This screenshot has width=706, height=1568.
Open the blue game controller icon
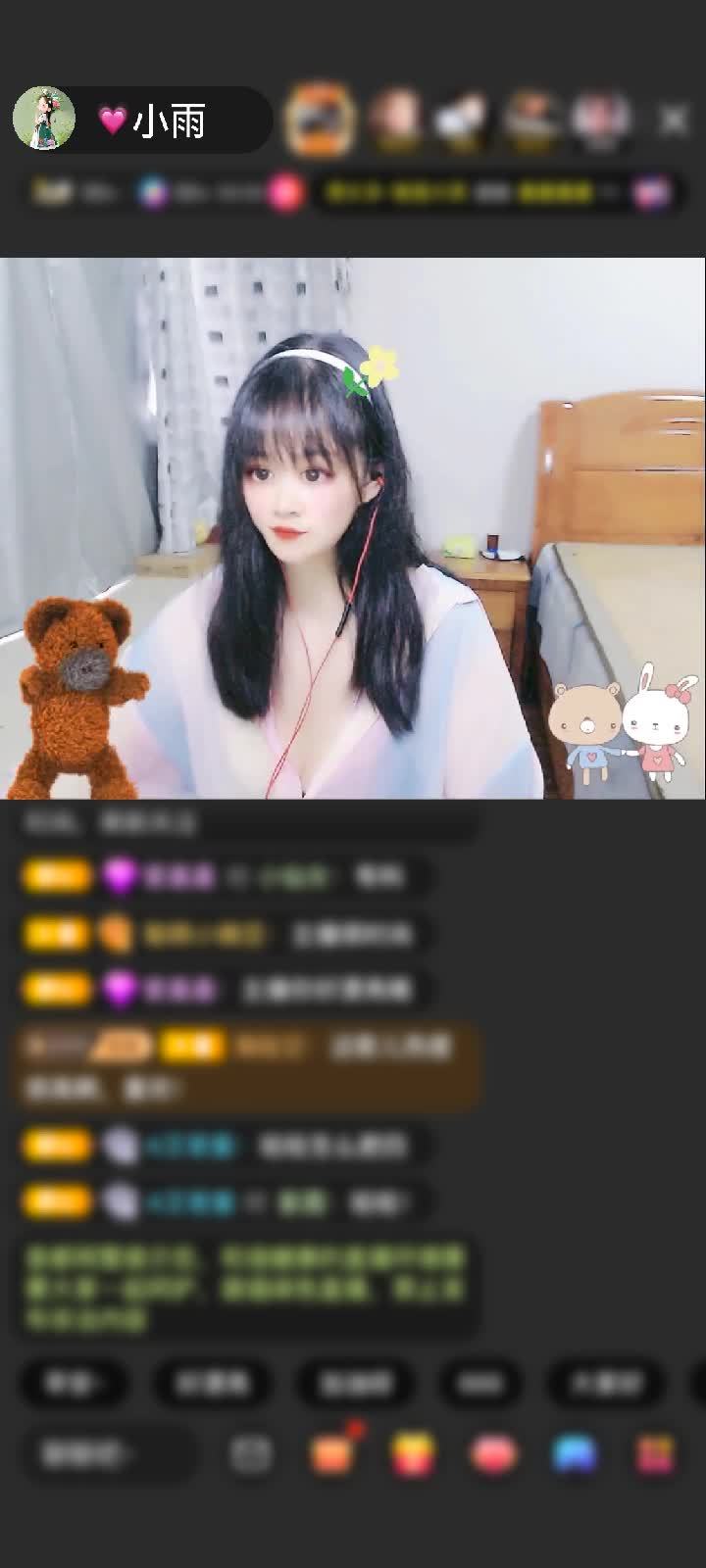click(575, 1454)
